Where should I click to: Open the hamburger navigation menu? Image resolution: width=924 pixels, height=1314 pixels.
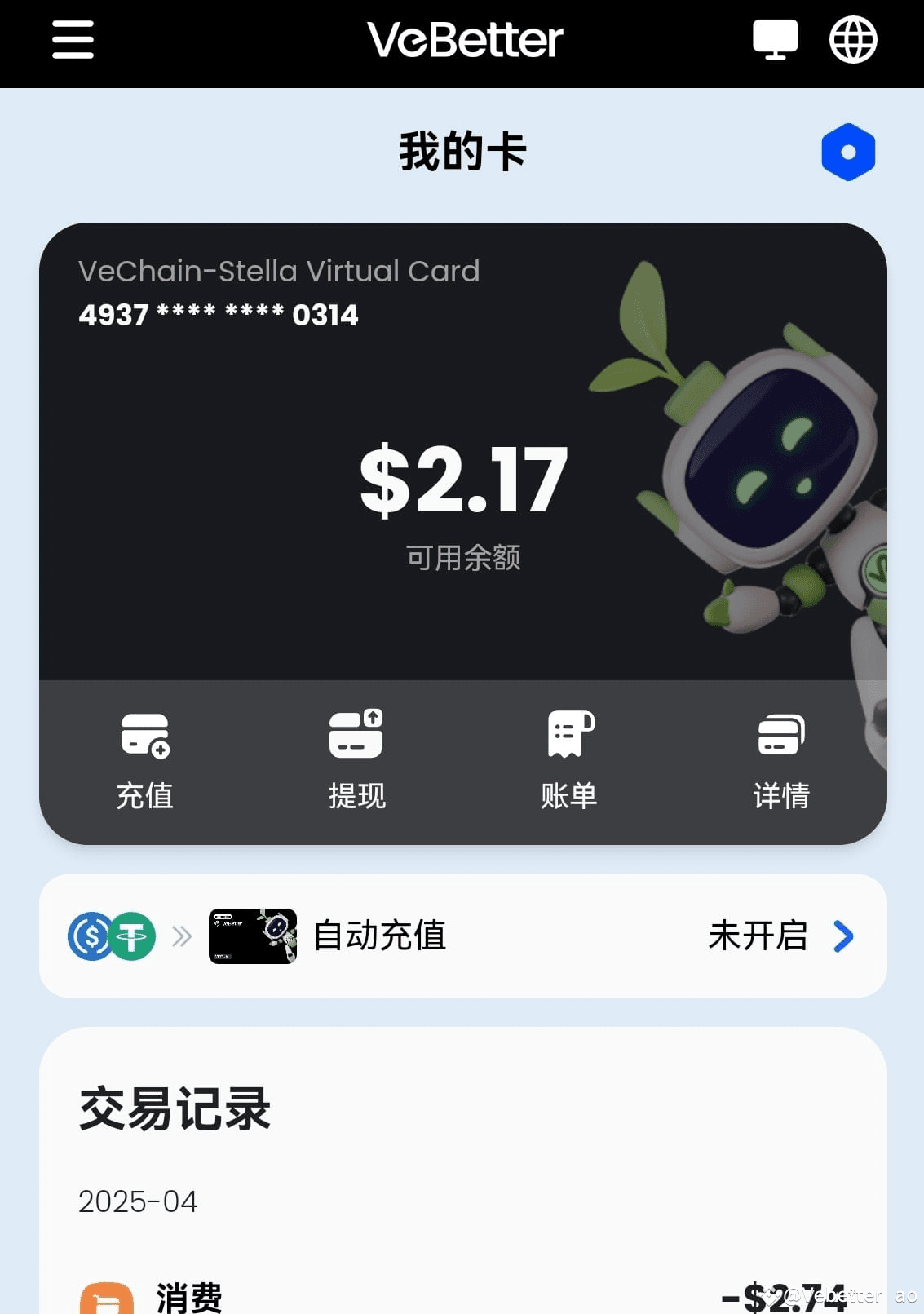pyautogui.click(x=72, y=38)
